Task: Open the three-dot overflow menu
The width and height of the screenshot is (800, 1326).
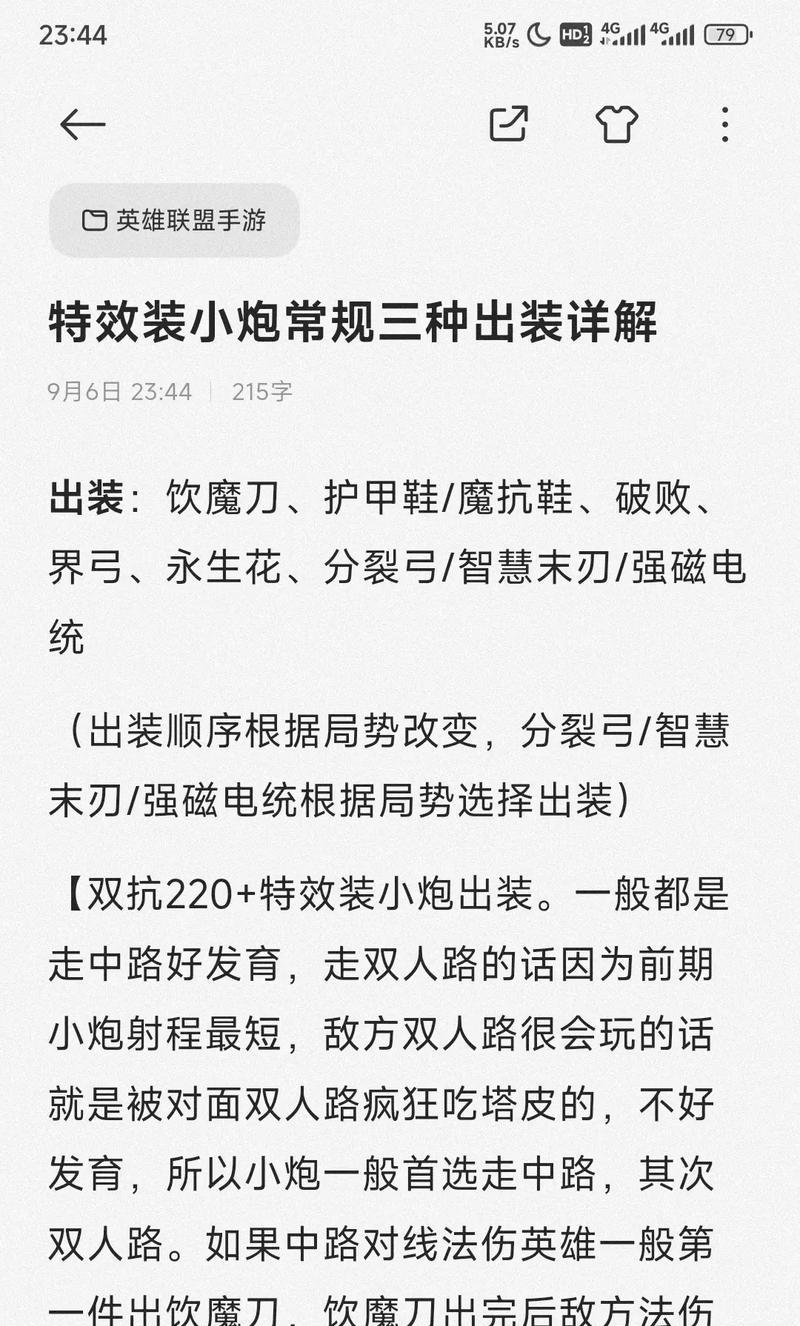Action: 725,125
